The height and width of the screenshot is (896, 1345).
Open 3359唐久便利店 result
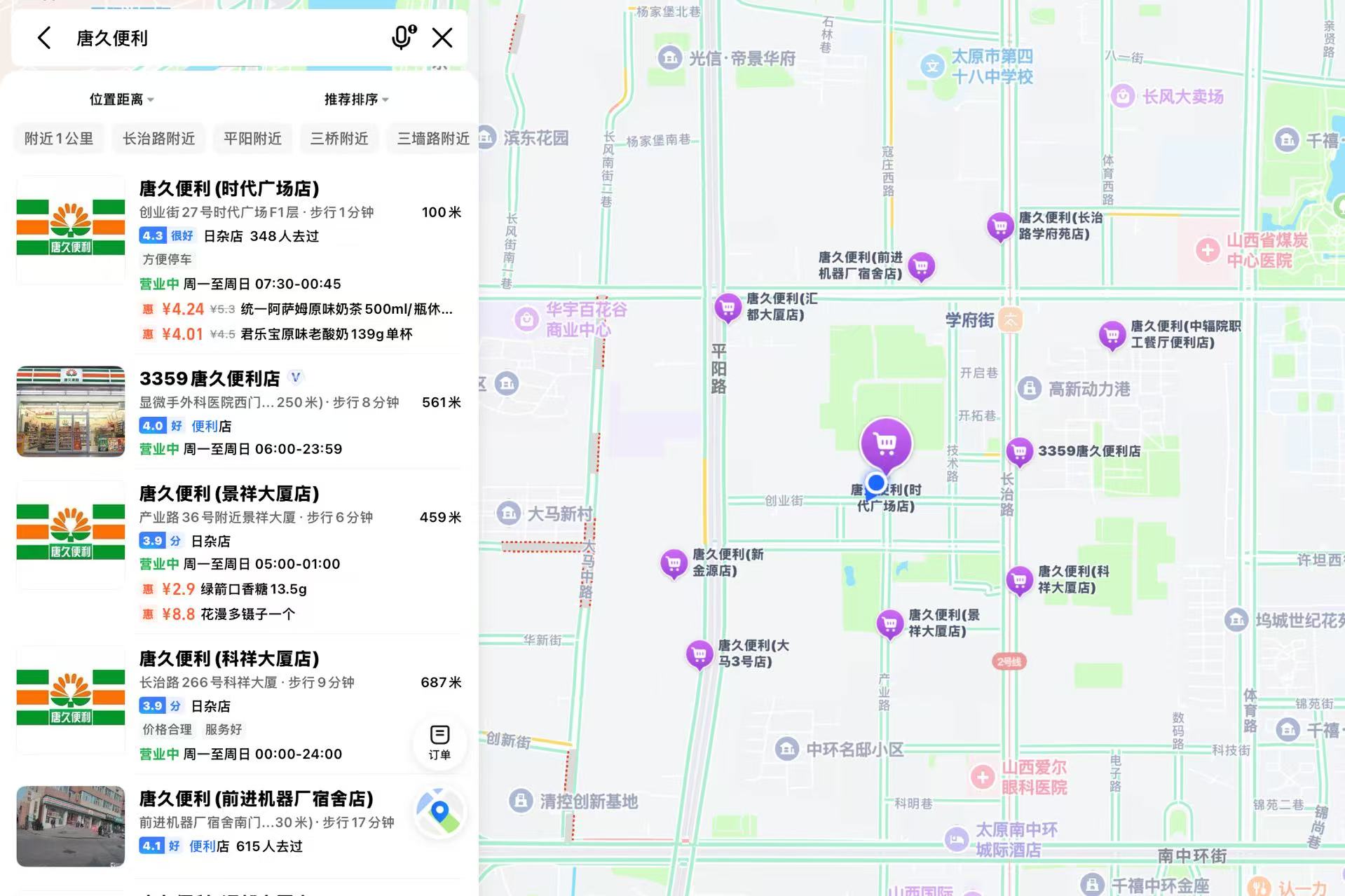(x=210, y=379)
